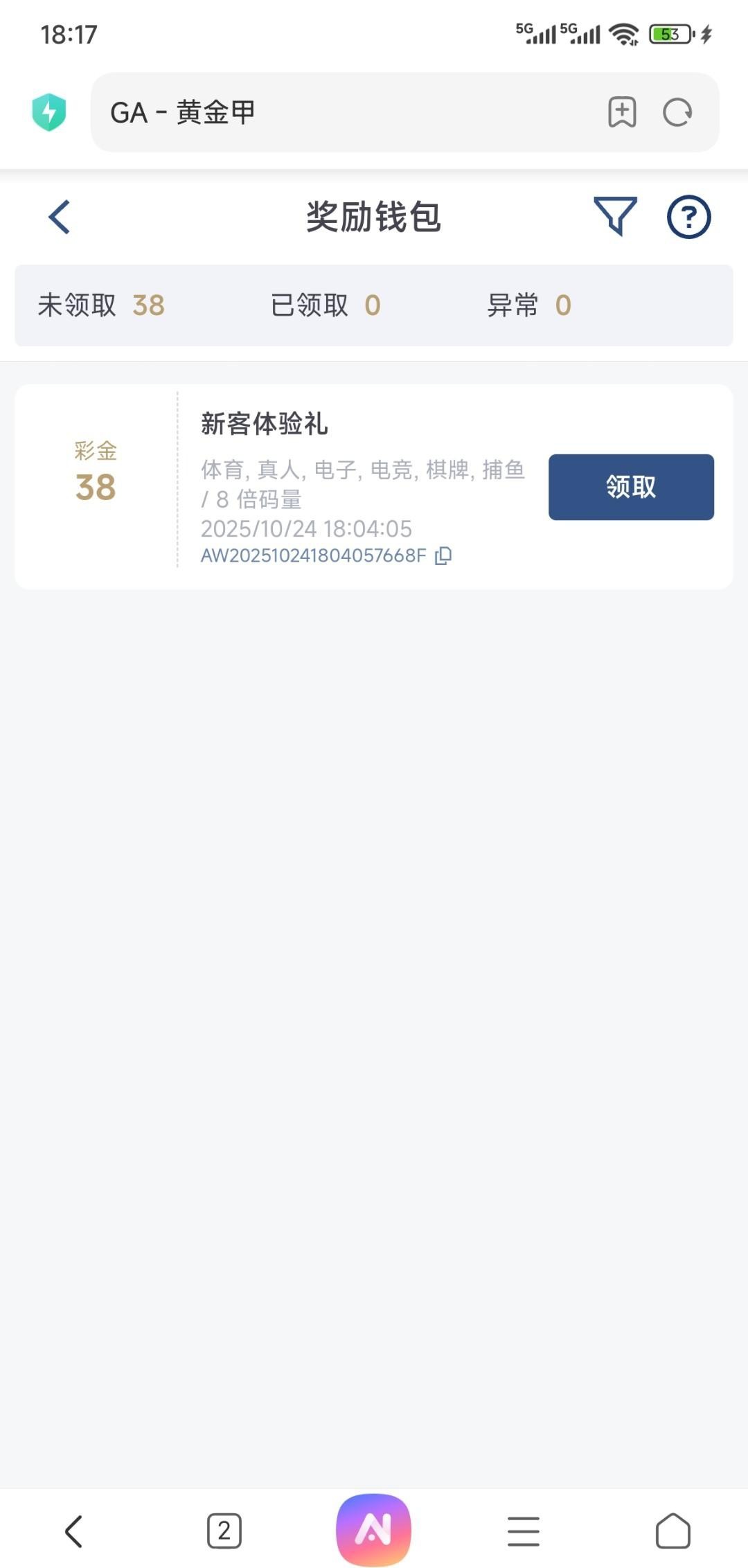Viewport: 748px width, 1568px height.
Task: Switch to the 未领取 tab
Action: [x=101, y=305]
